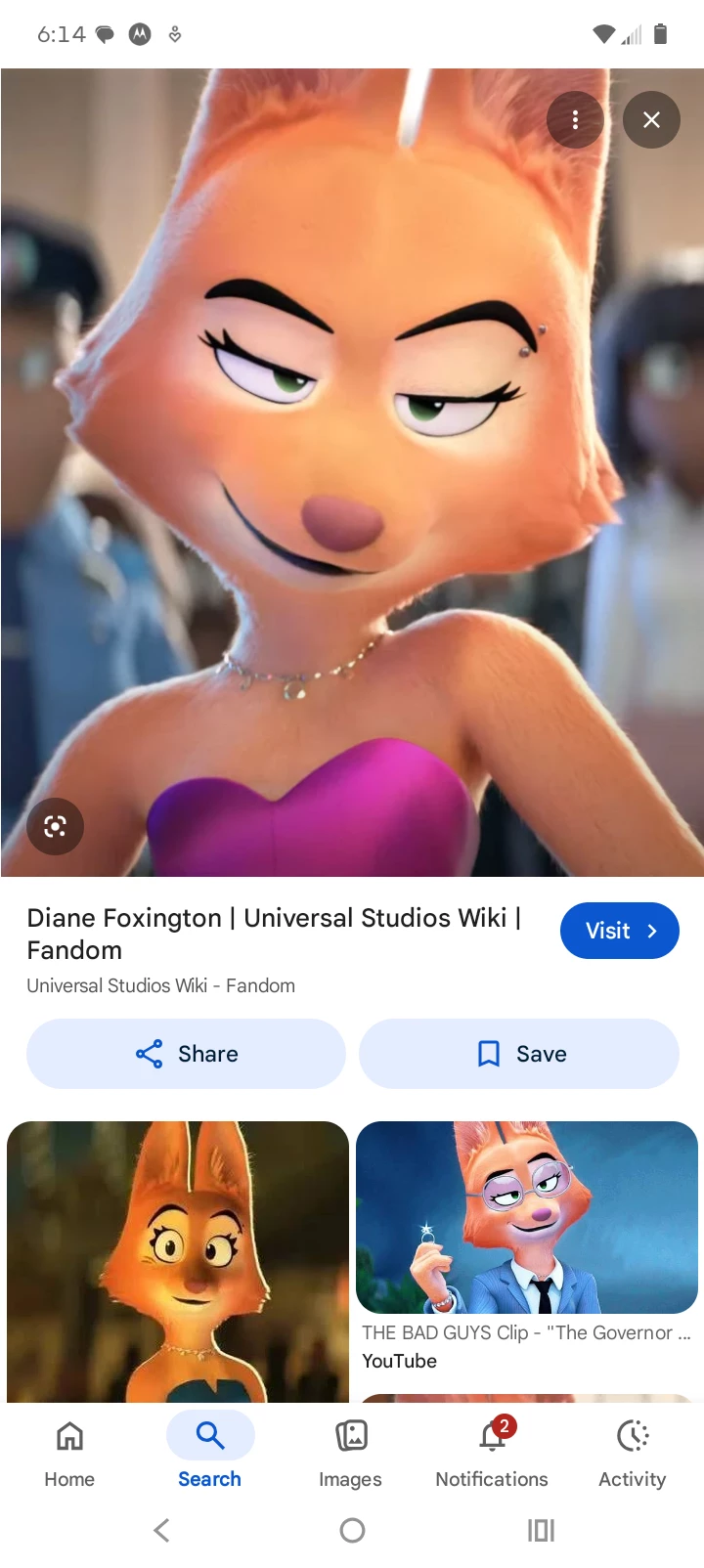Switch to the Images tab
Screen dimensions: 704x1568
(350, 1453)
